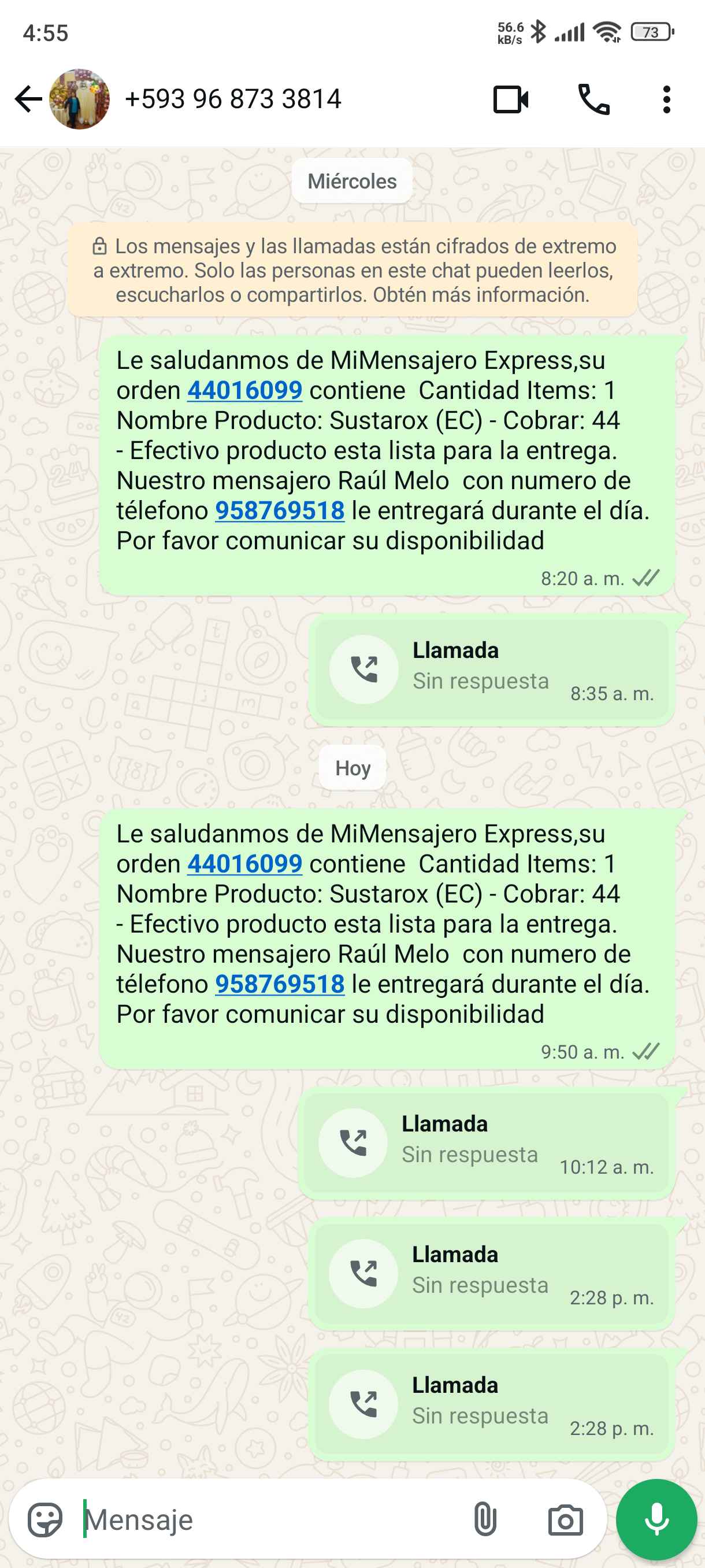The width and height of the screenshot is (705, 1568).
Task: Open the emoji and sticker picker
Action: [45, 1519]
